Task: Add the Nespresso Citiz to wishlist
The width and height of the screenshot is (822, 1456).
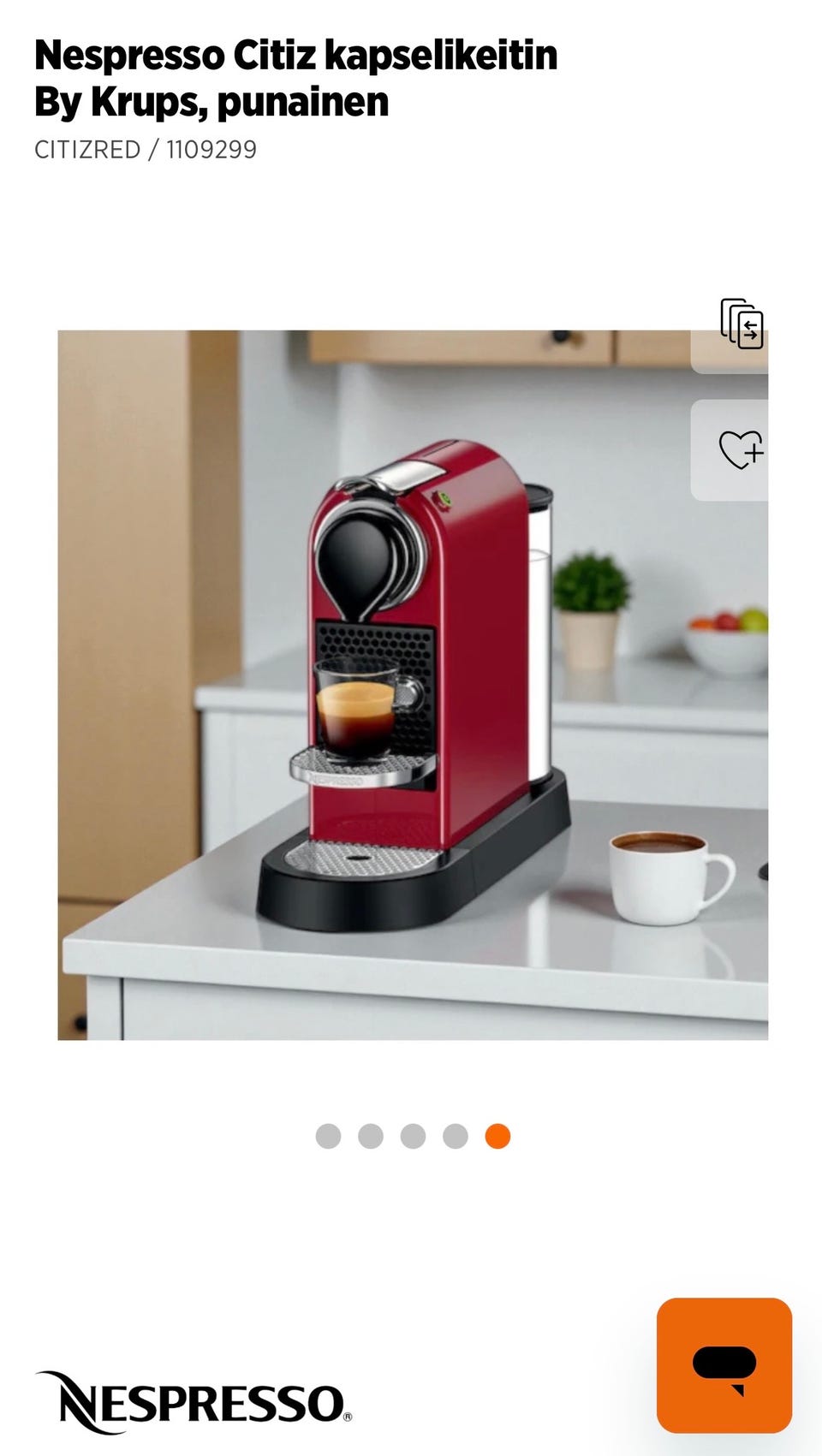Action: (741, 449)
